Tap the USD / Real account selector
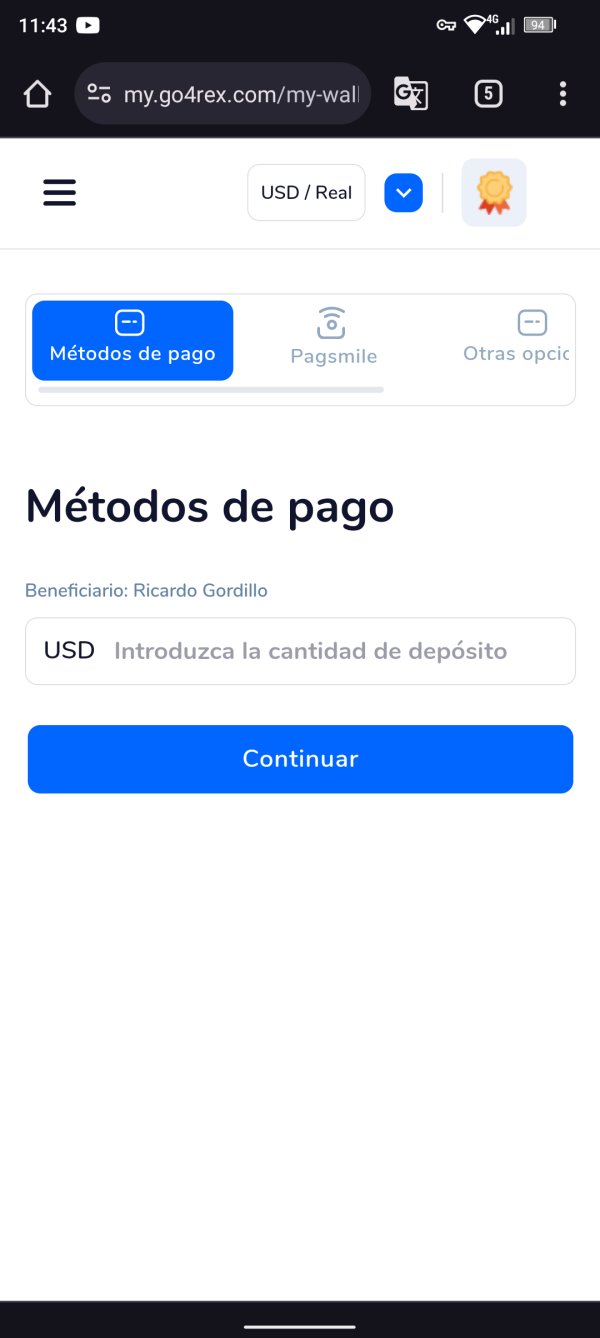This screenshot has height=1338, width=600. (x=306, y=192)
